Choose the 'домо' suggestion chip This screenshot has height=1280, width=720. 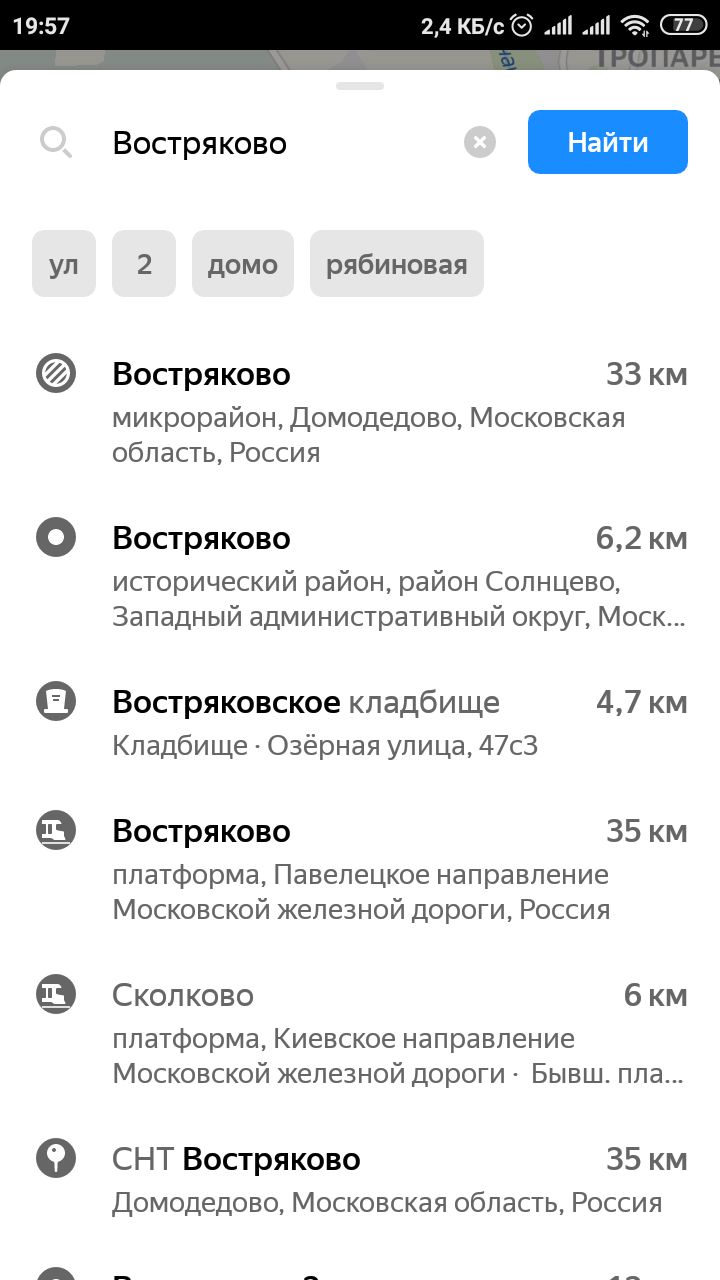tap(243, 264)
